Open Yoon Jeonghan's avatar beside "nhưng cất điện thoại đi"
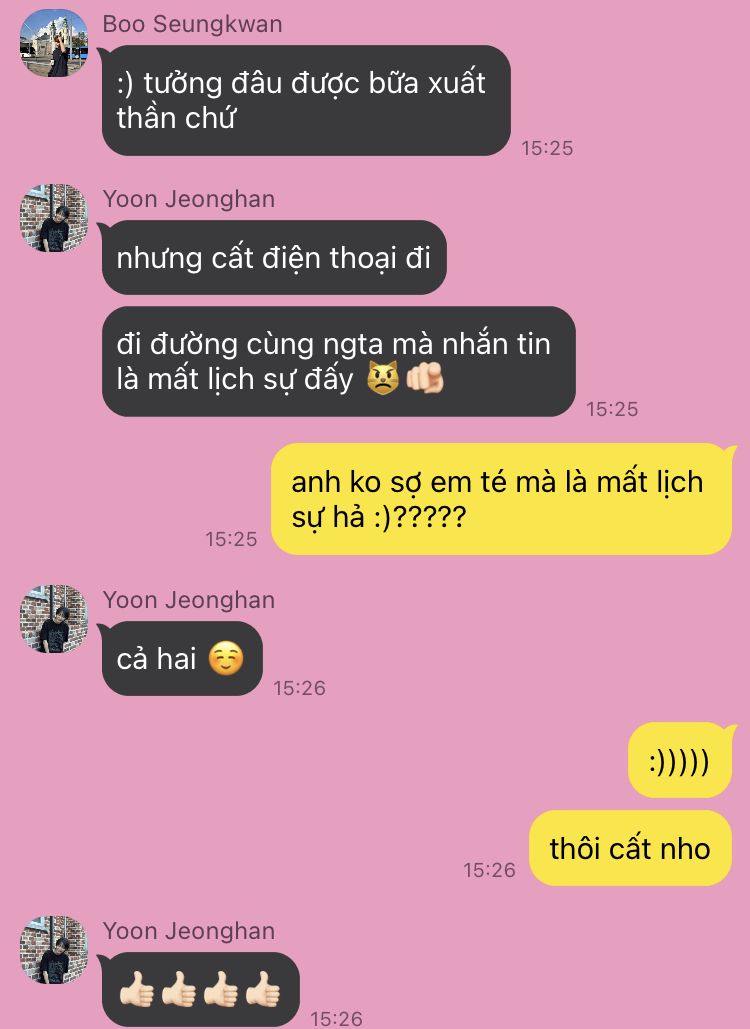Screen dimensions: 750x1029 tap(54, 218)
